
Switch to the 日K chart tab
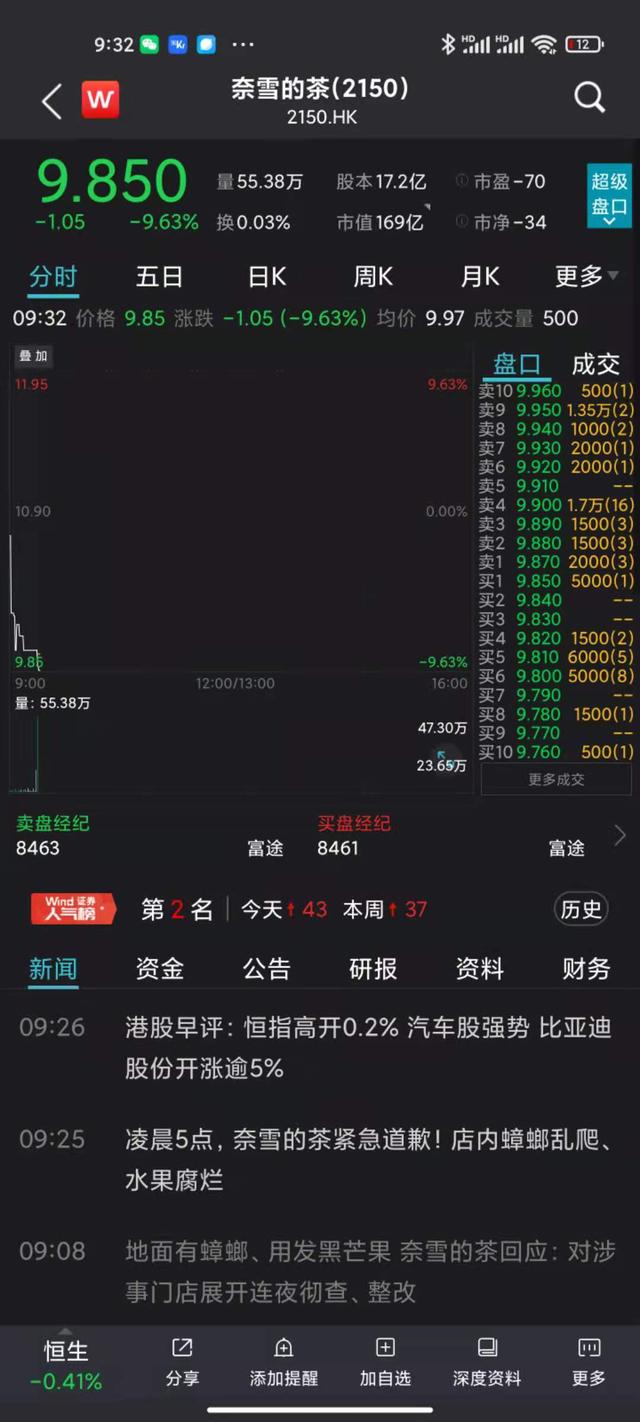(267, 276)
